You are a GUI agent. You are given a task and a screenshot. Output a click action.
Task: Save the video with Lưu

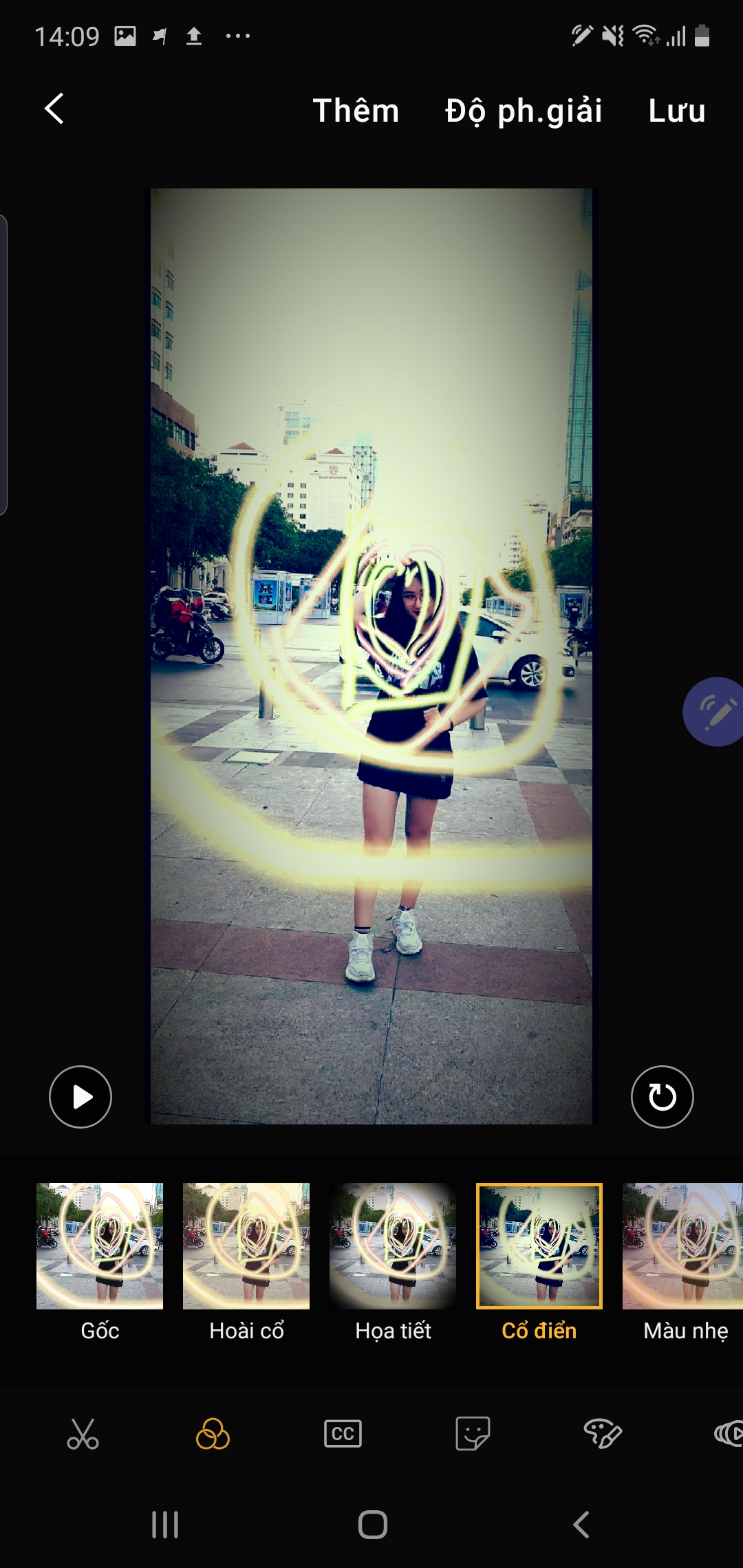(x=677, y=111)
